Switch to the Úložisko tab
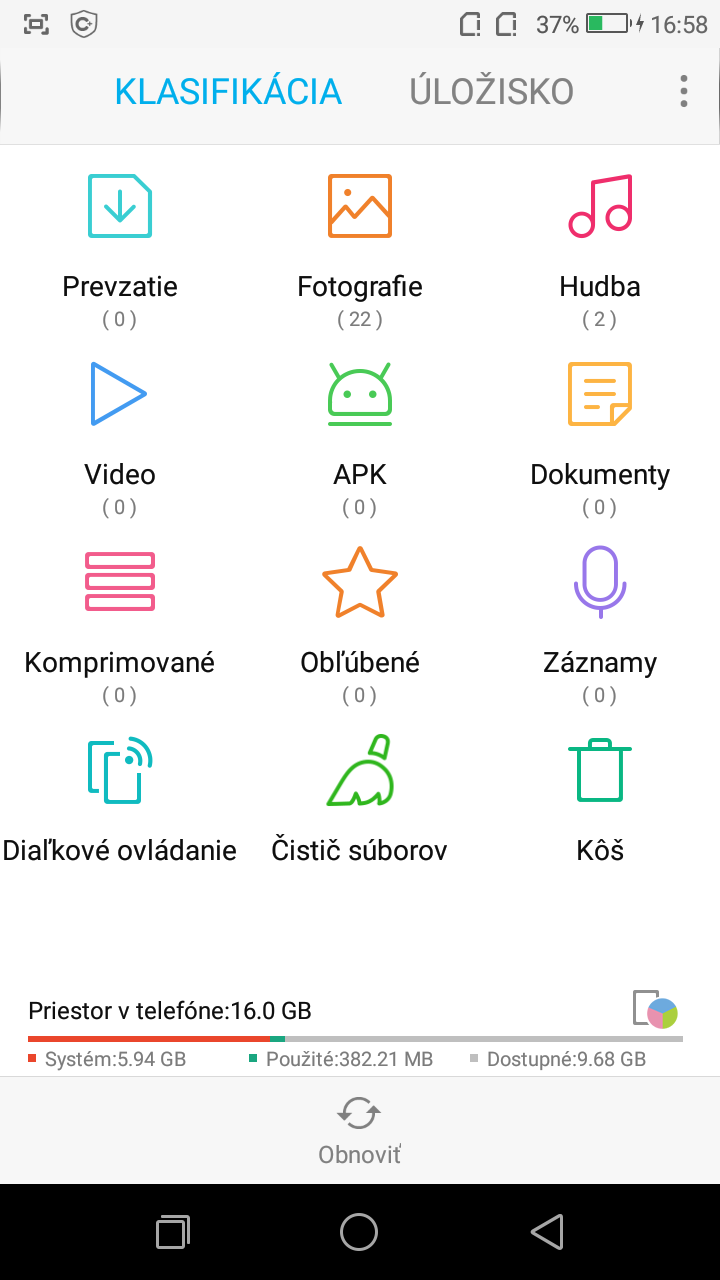720x1280 pixels. point(491,91)
